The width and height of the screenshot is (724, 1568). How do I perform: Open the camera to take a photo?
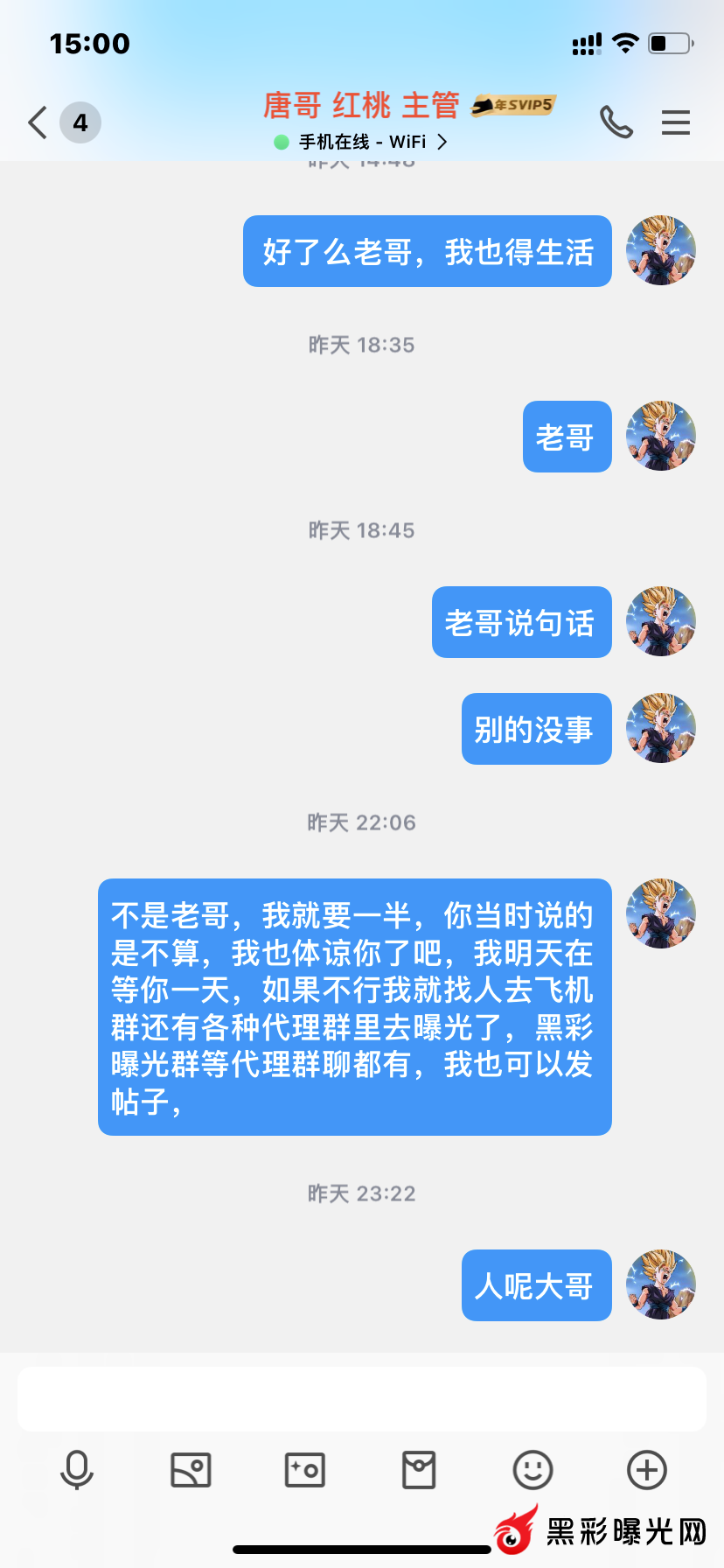pos(305,1470)
